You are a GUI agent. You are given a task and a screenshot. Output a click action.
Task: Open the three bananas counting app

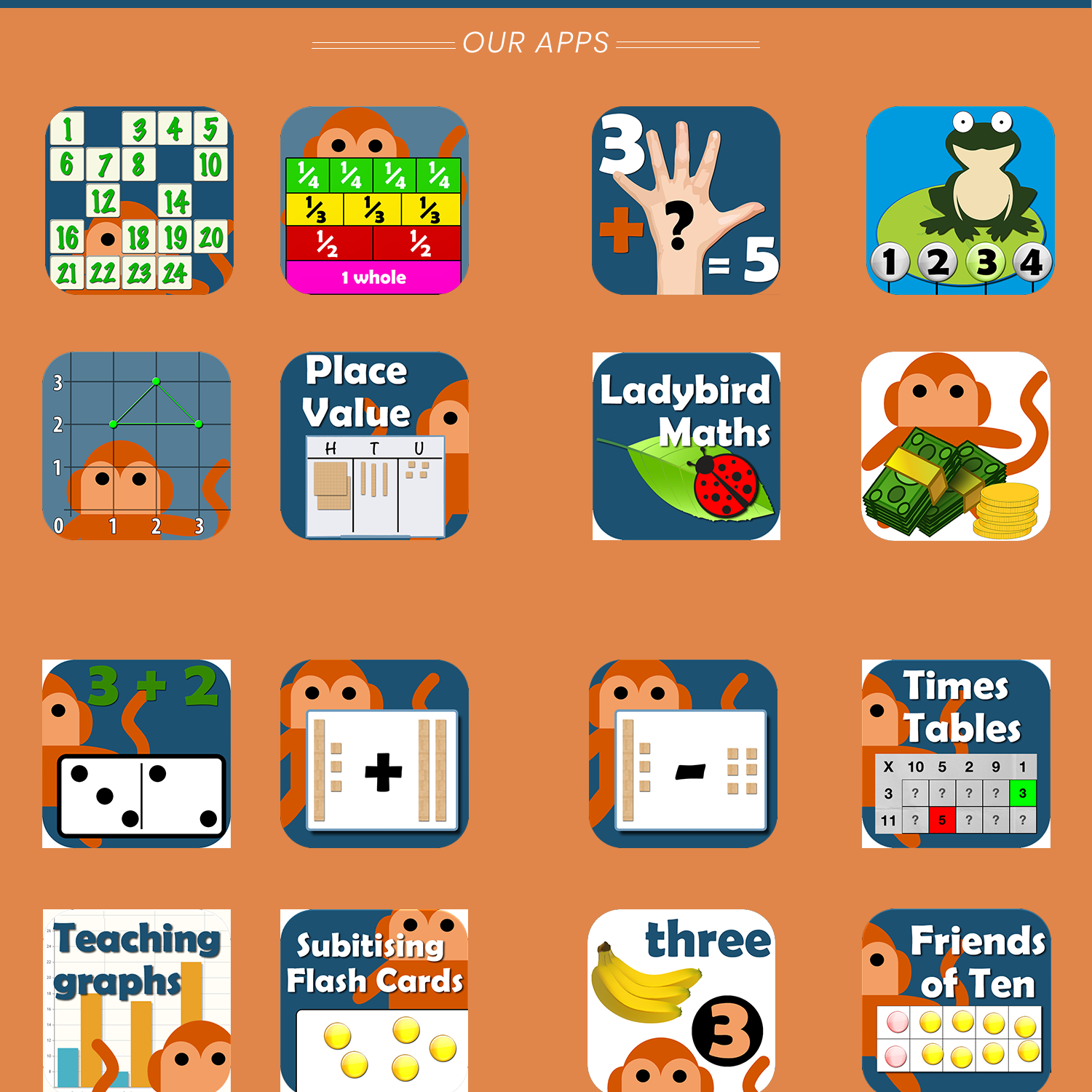pyautogui.click(x=681, y=1000)
